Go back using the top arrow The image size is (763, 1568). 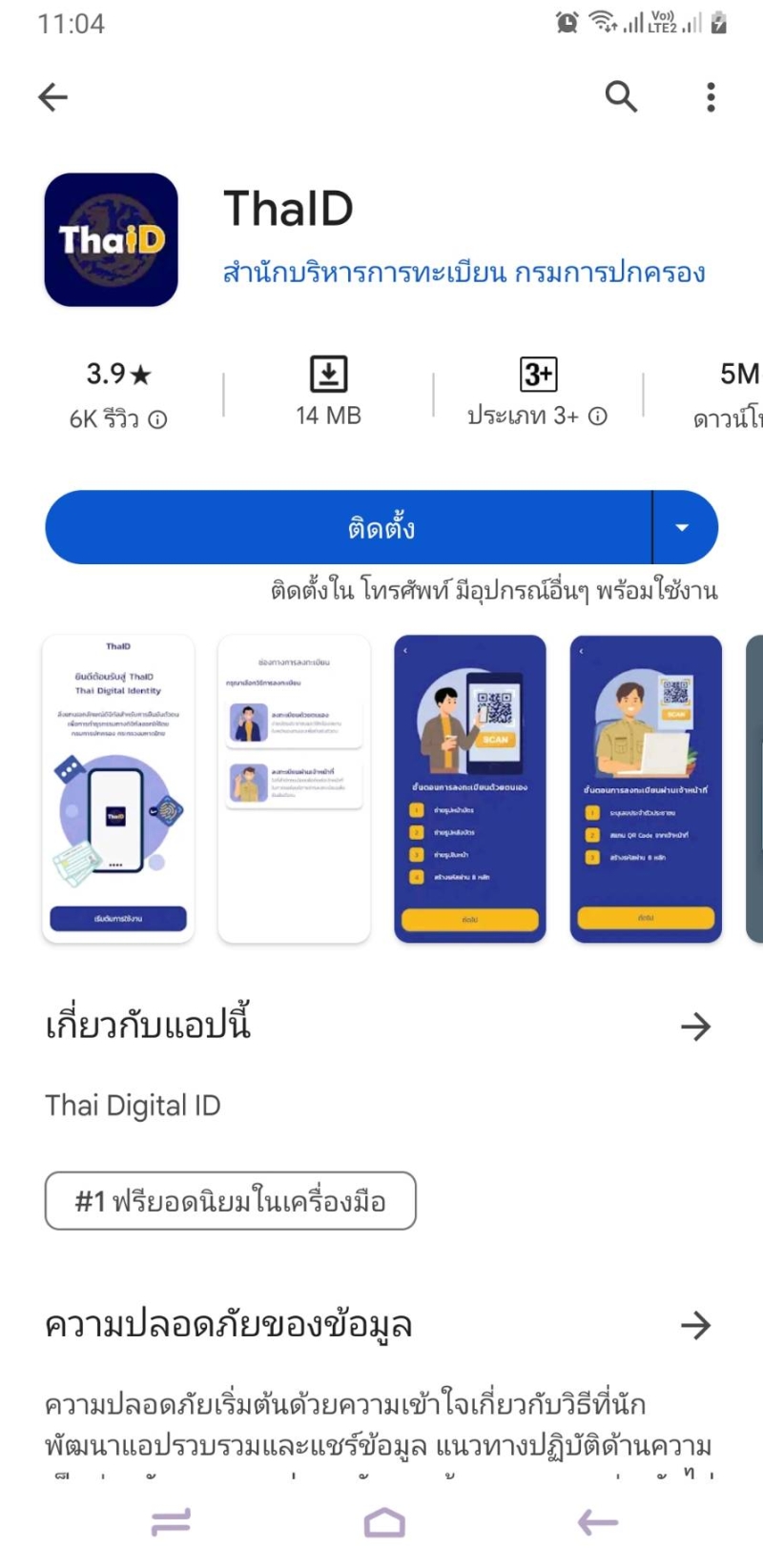point(53,96)
